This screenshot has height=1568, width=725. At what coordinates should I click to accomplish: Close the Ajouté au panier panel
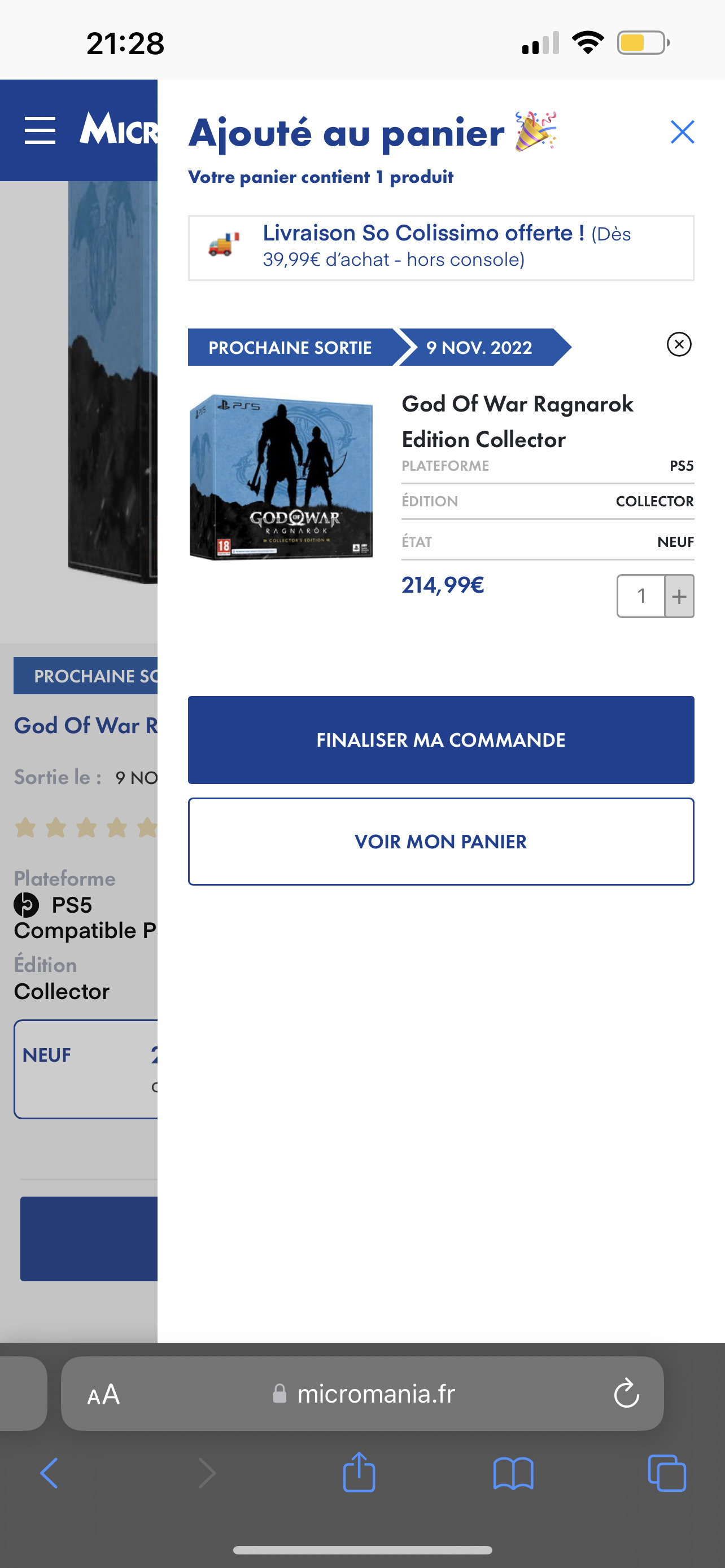682,132
